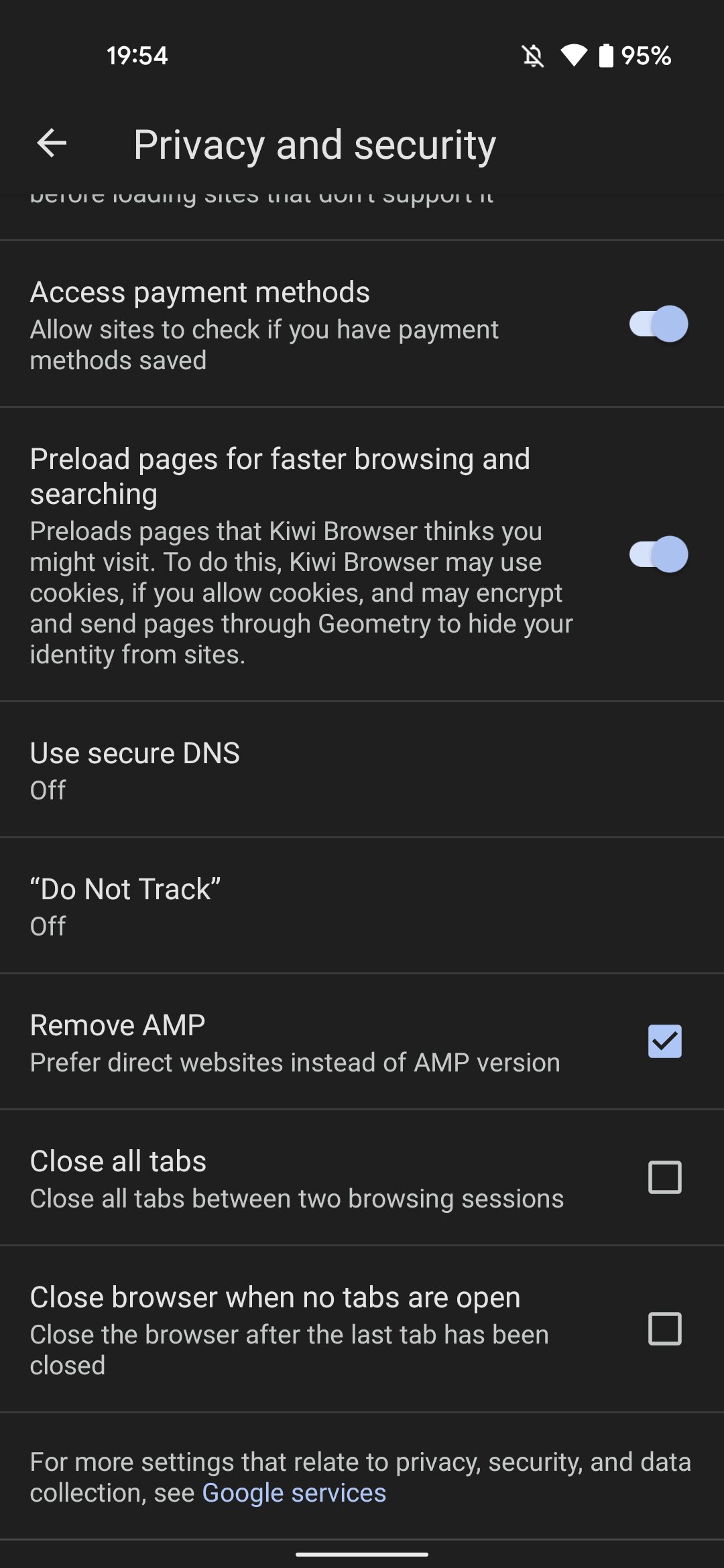Open the "Do Not Track" setting
Image resolution: width=724 pixels, height=1568 pixels.
click(x=362, y=906)
